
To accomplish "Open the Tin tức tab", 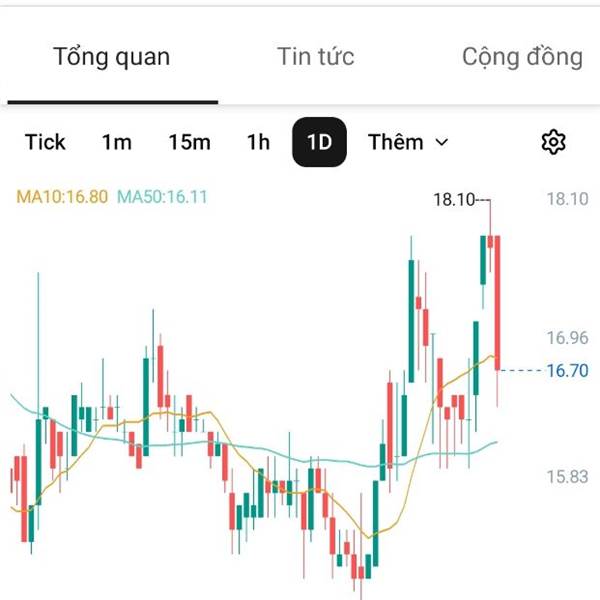I will pos(316,57).
